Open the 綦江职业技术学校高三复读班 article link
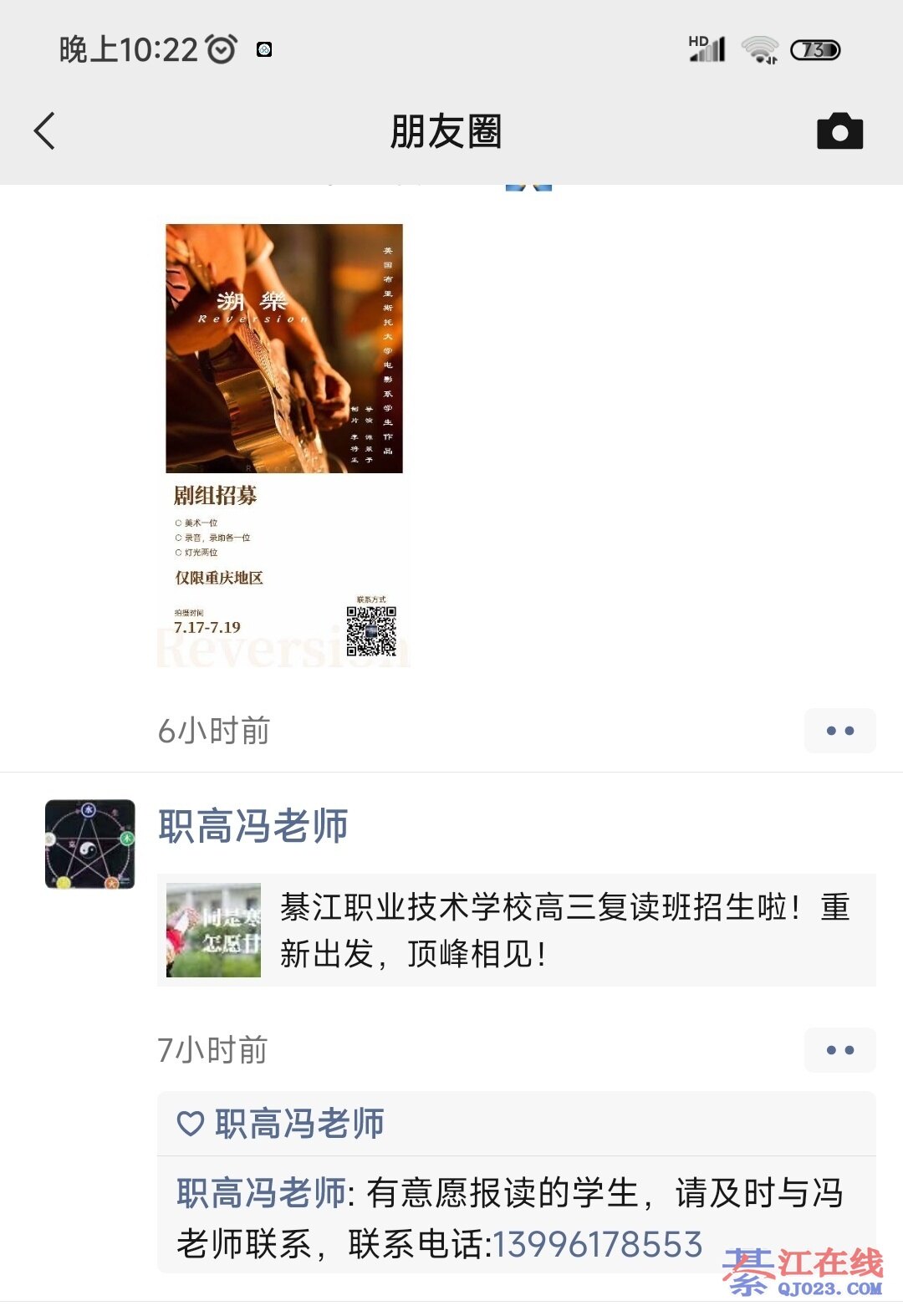Screen dimensions: 903x1316 (x=516, y=930)
